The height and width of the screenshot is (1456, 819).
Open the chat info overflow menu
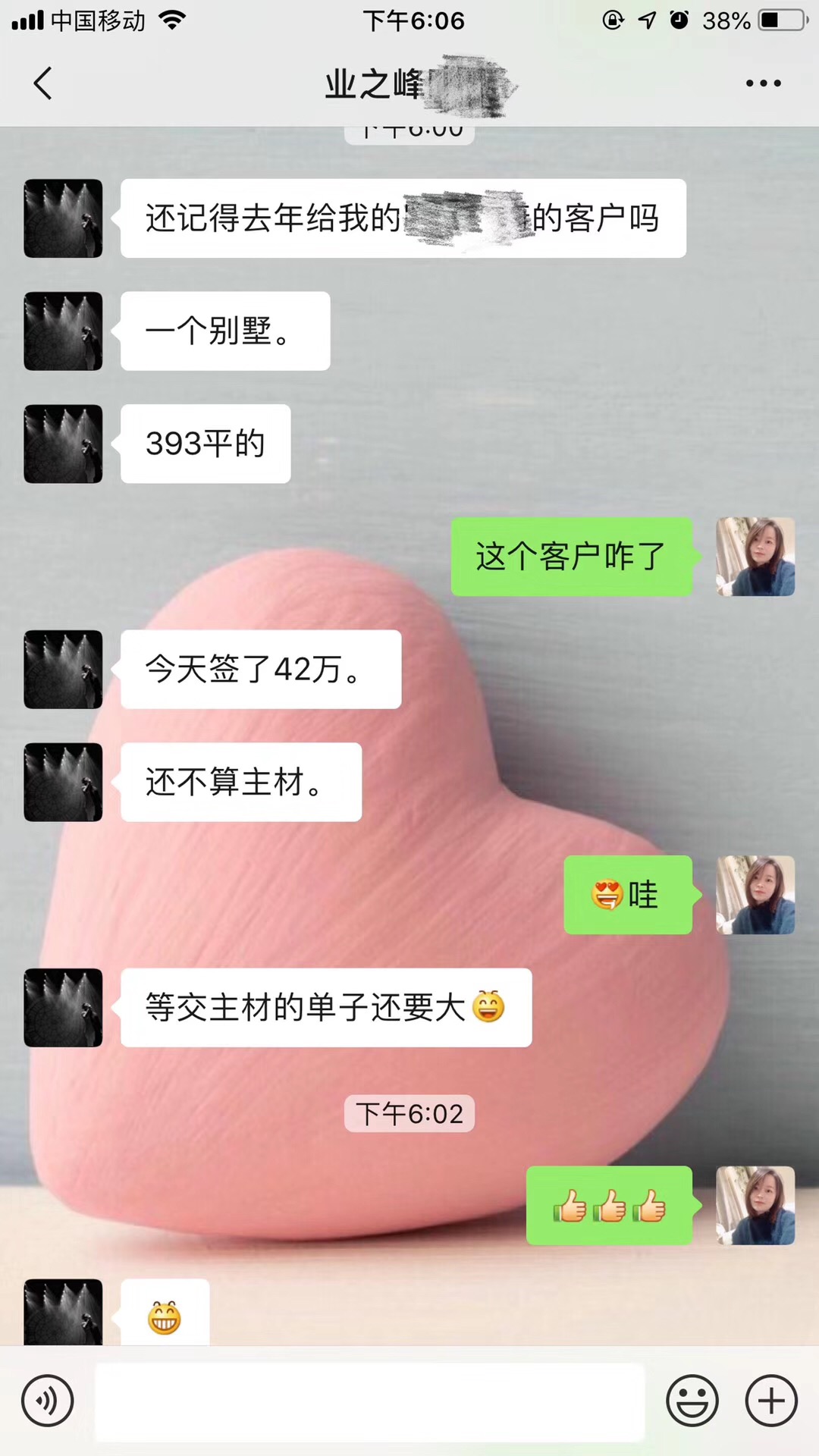click(x=763, y=83)
